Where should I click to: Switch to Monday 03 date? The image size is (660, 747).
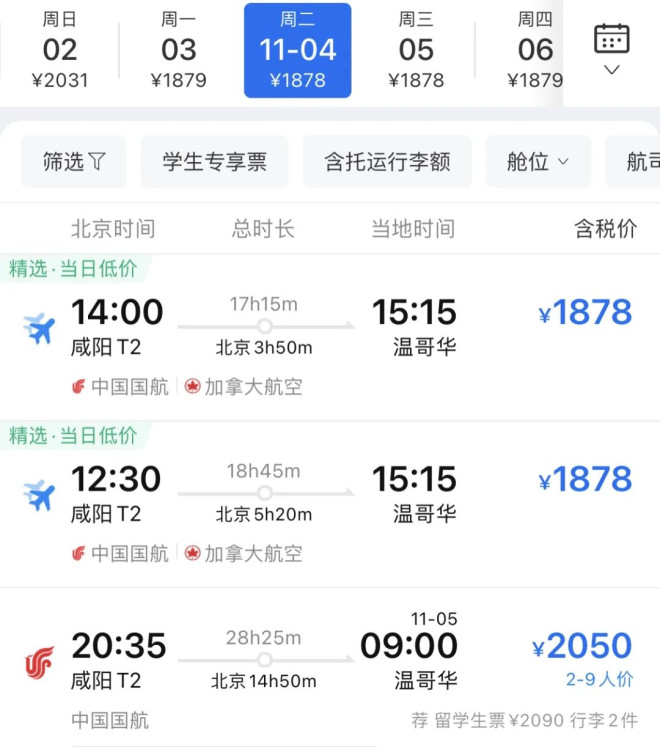[179, 50]
